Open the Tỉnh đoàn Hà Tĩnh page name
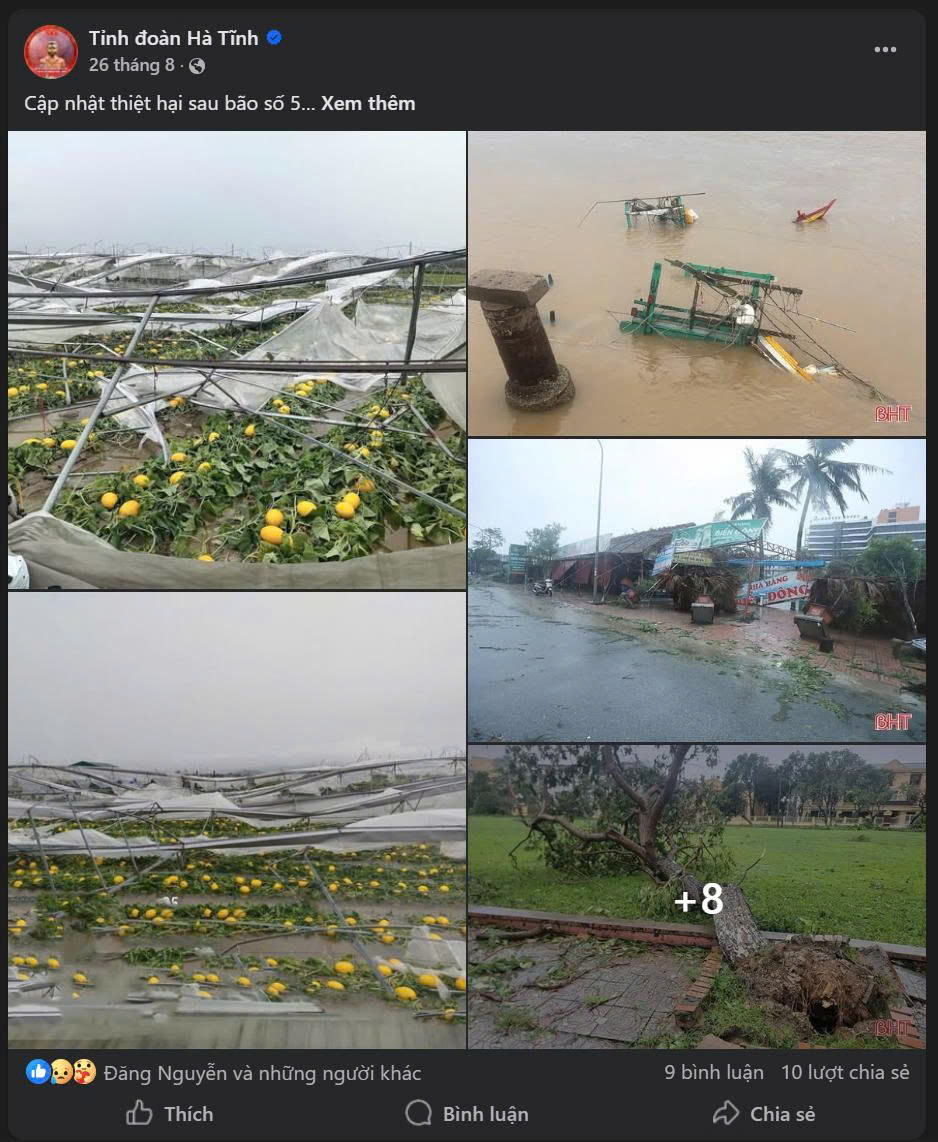Image resolution: width=938 pixels, height=1142 pixels. [x=173, y=38]
